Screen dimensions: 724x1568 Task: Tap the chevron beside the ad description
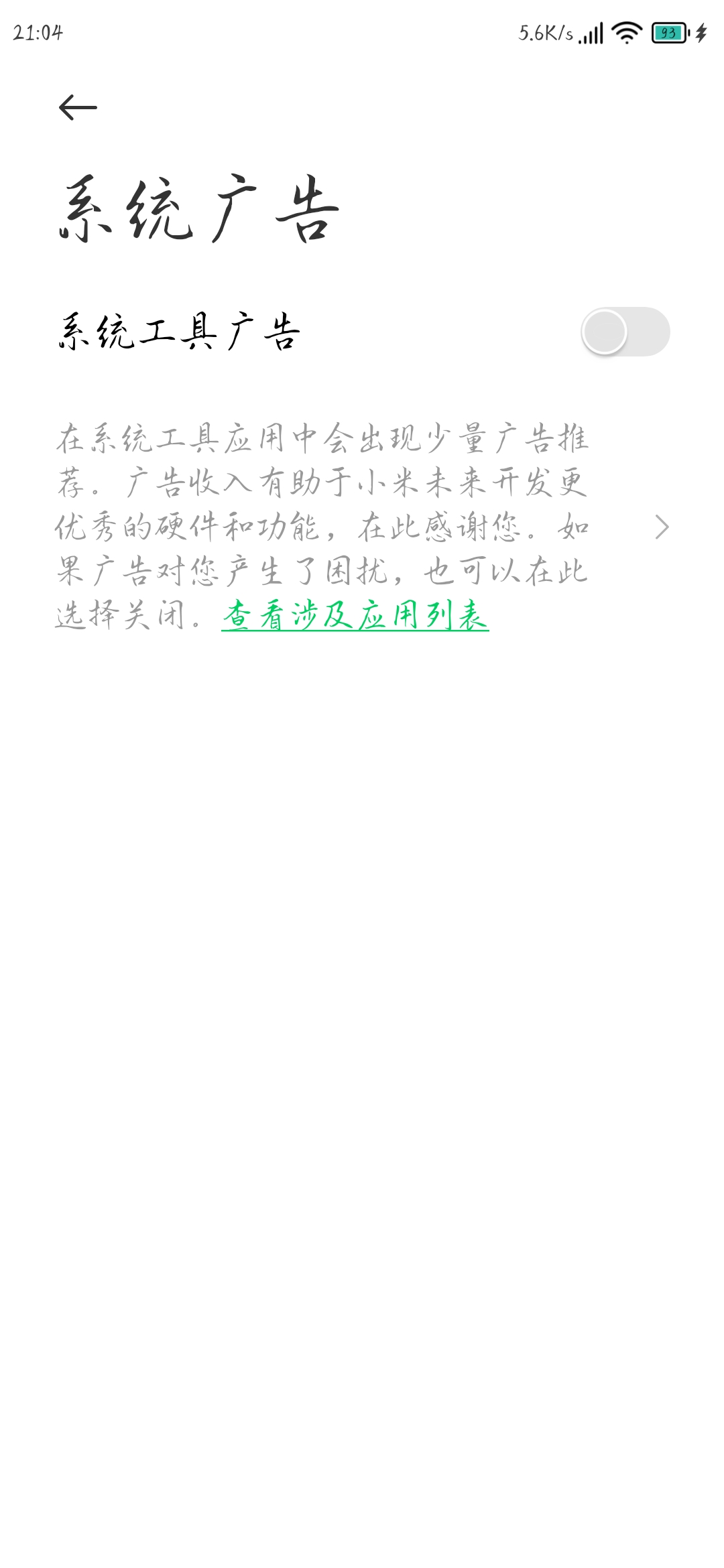coord(662,527)
